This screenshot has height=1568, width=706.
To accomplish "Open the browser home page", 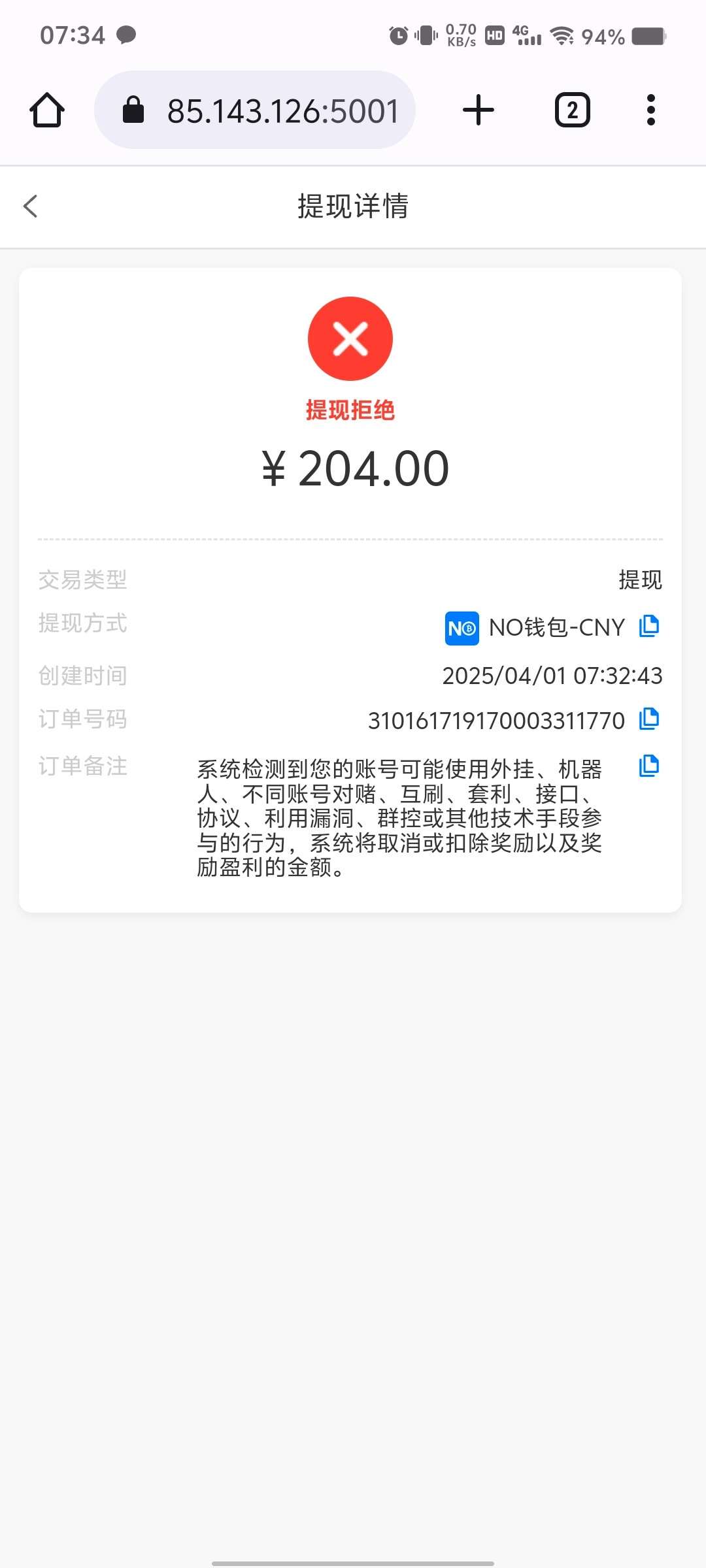I will [47, 110].
